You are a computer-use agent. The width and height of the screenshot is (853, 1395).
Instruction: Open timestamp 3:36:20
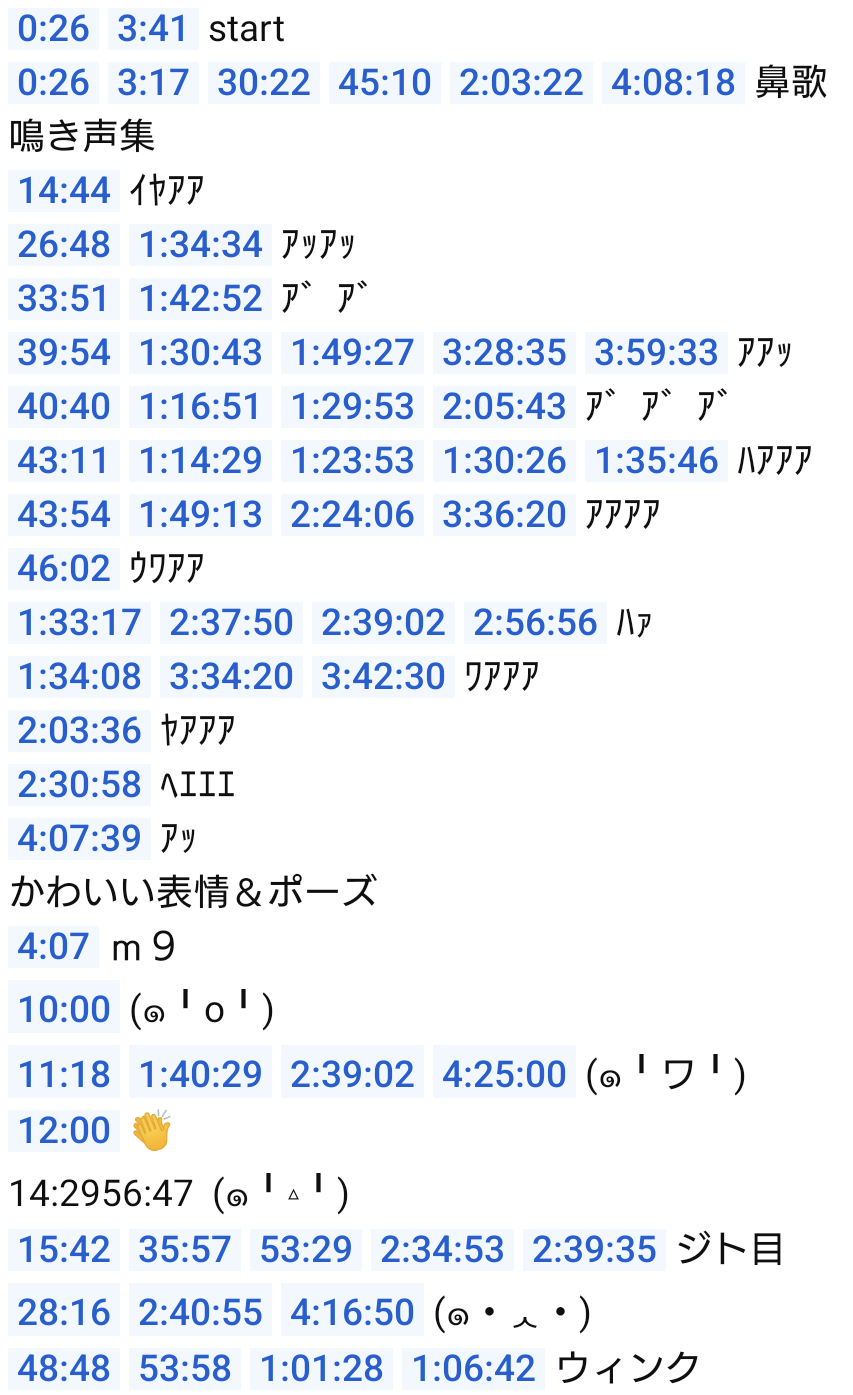504,515
